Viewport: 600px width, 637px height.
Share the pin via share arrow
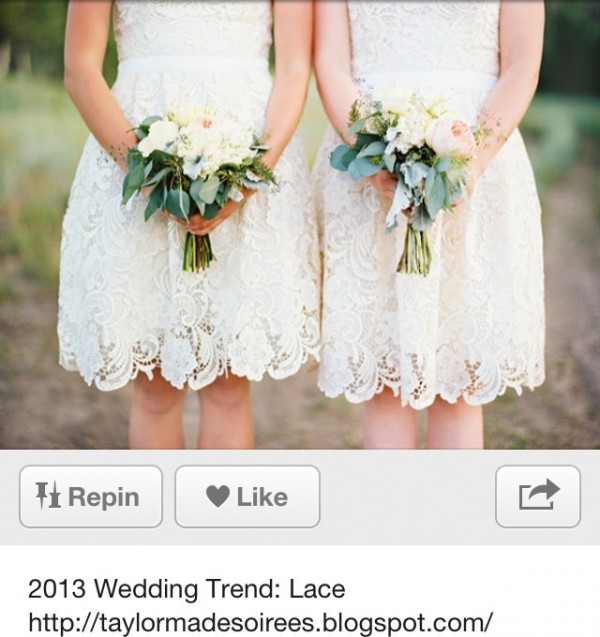pyautogui.click(x=537, y=496)
